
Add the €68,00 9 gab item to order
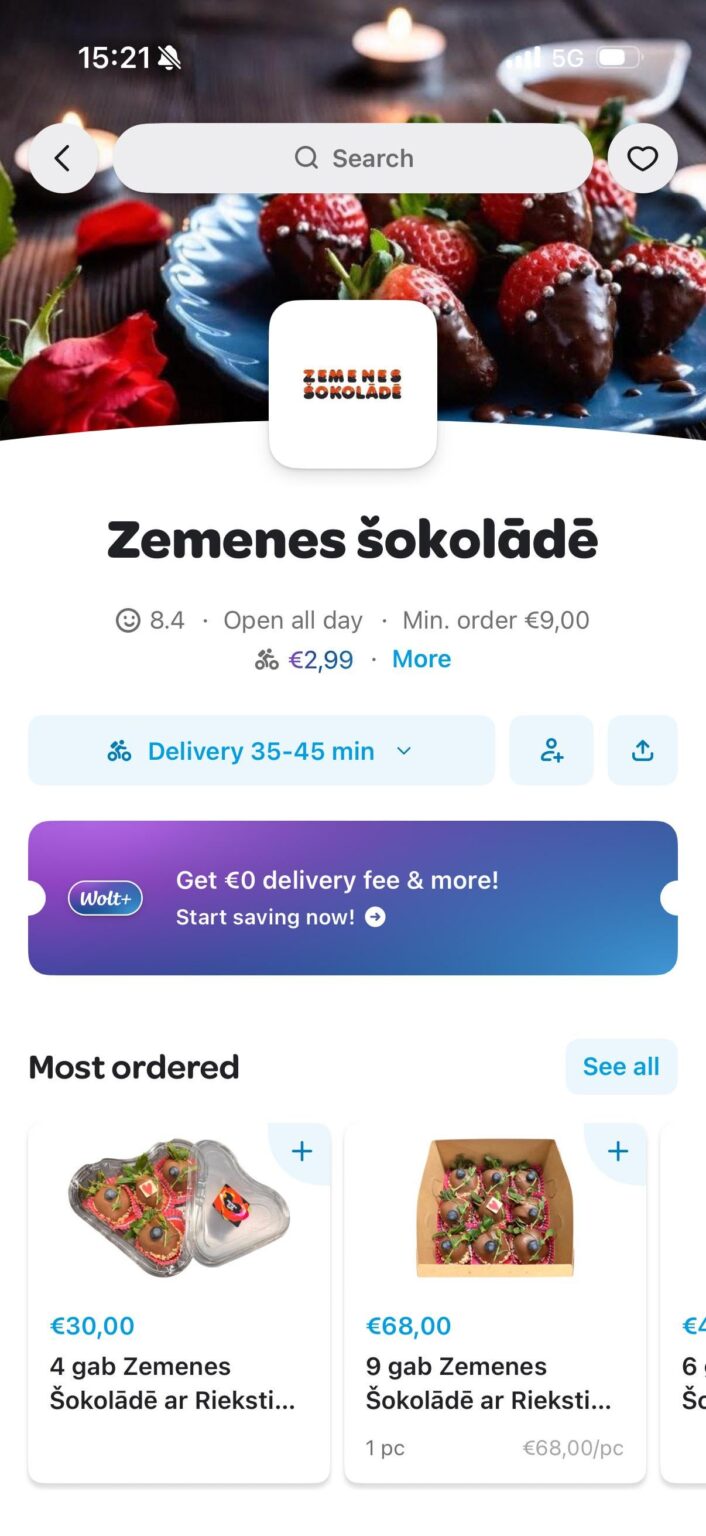point(618,1151)
